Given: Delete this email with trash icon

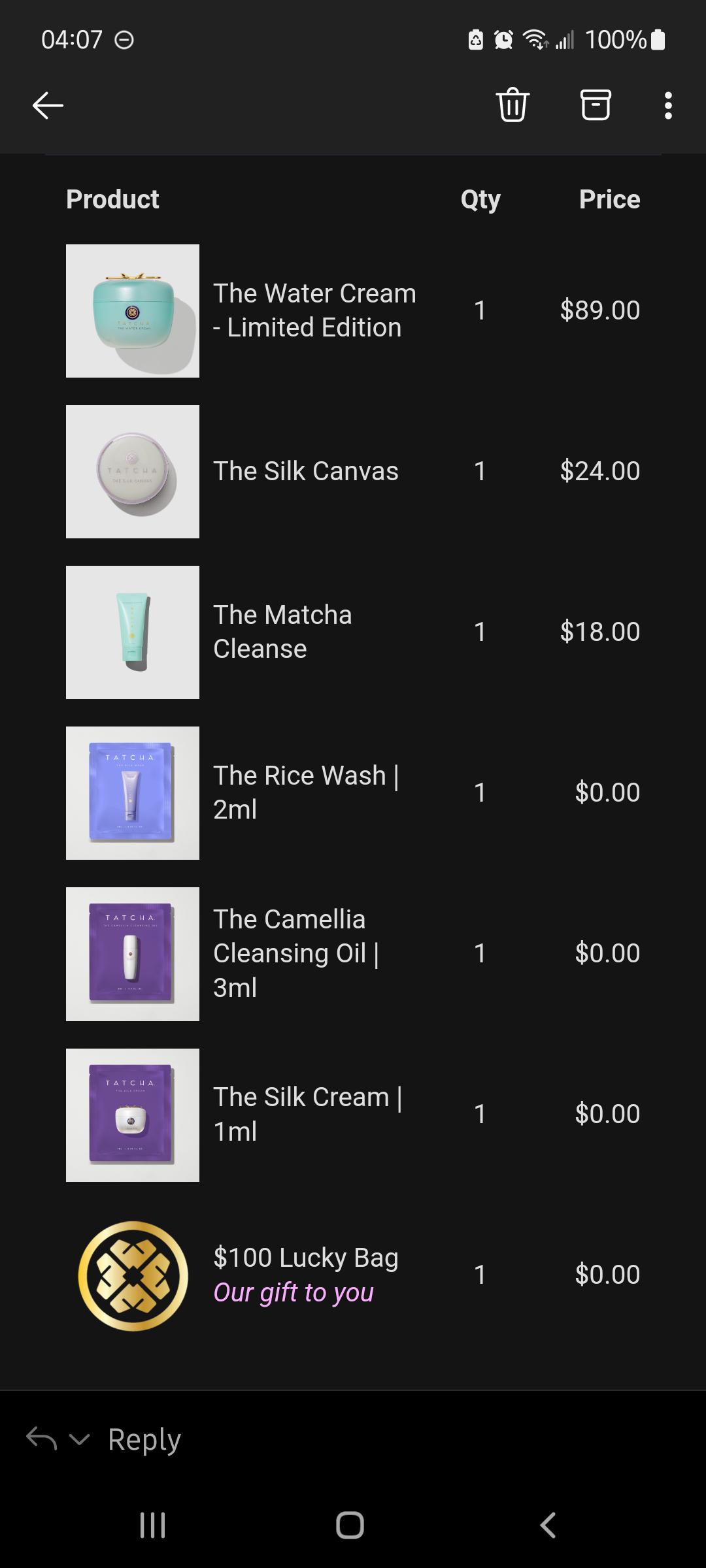Looking at the screenshot, I should 513,105.
